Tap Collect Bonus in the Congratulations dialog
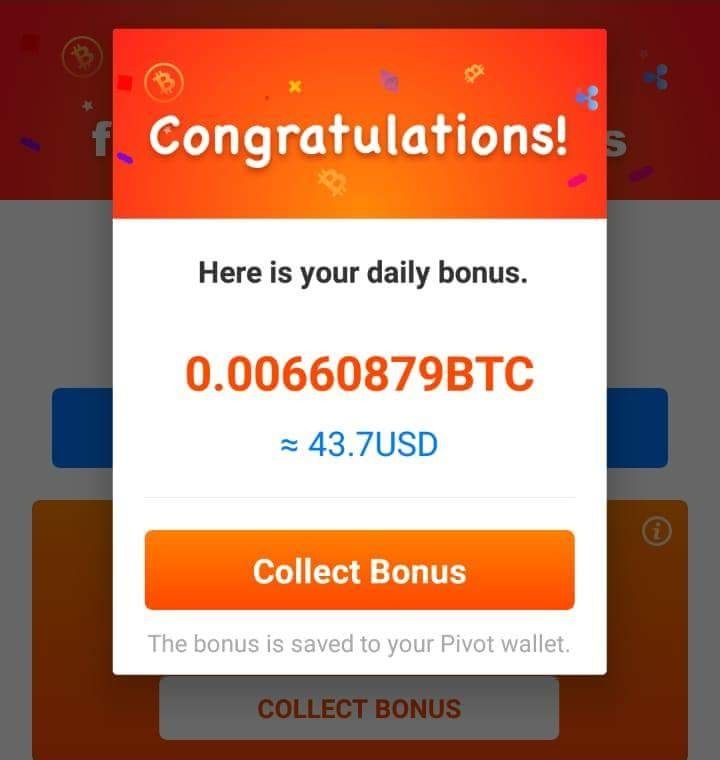Viewport: 720px width, 760px height. 359,570
